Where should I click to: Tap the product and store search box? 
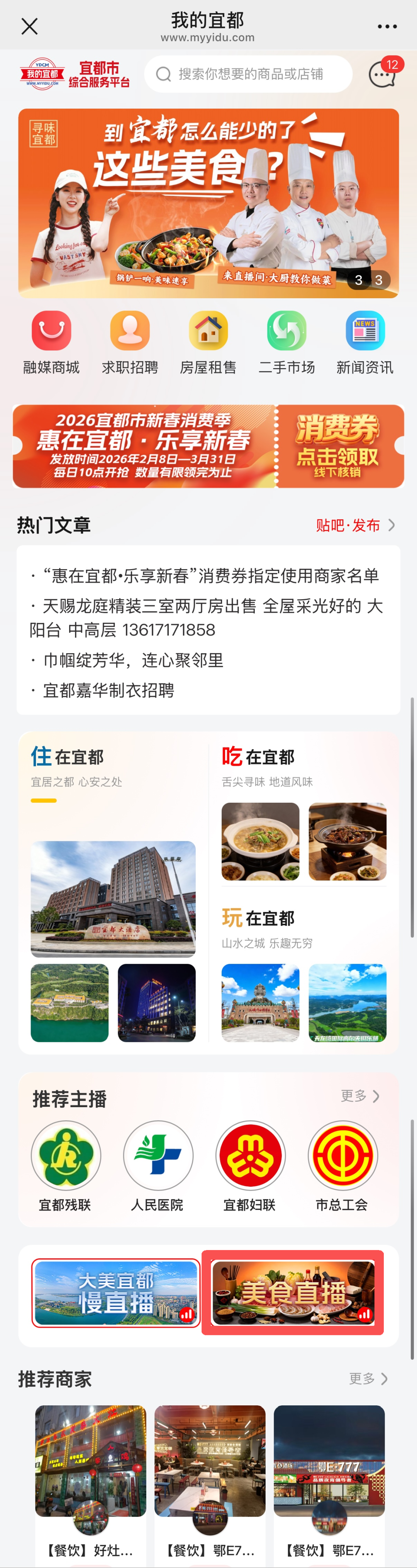click(248, 74)
